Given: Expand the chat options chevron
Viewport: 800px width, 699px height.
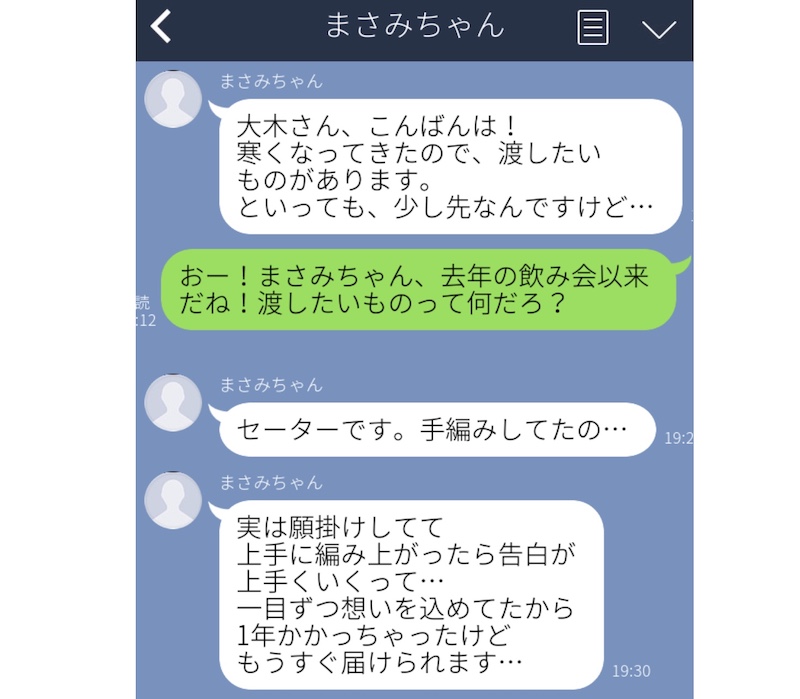Looking at the screenshot, I should [x=658, y=28].
